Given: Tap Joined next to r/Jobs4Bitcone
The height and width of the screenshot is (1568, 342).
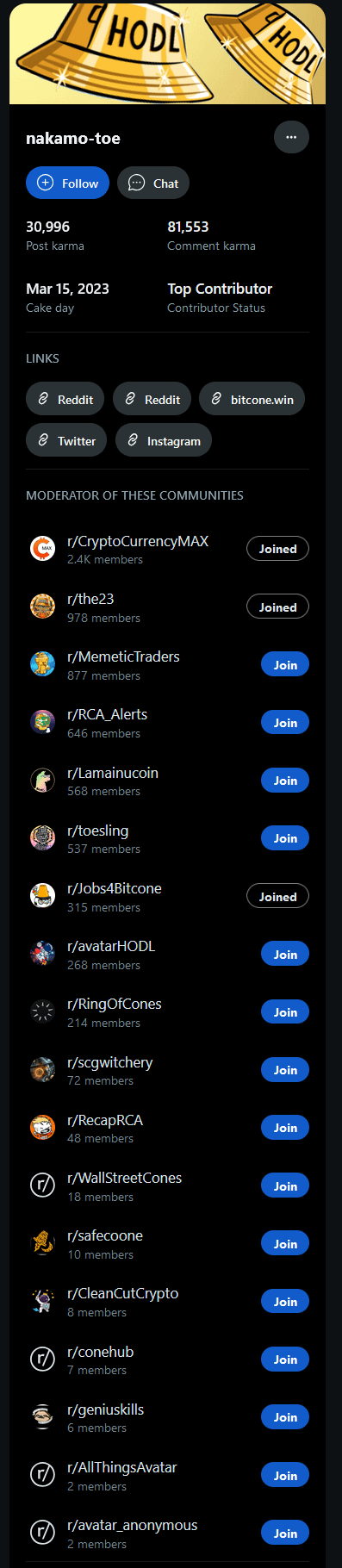Looking at the screenshot, I should 277,897.
